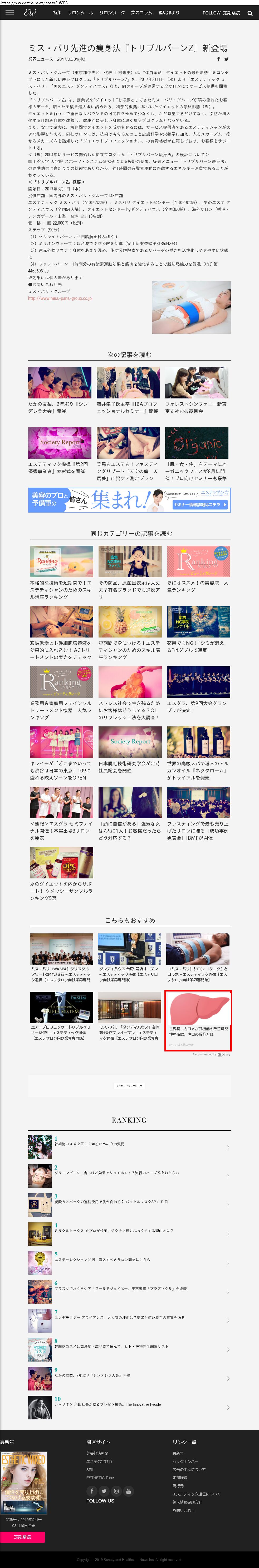Open the search icon in header
Viewport: 259px width, 1568px height.
250,13
